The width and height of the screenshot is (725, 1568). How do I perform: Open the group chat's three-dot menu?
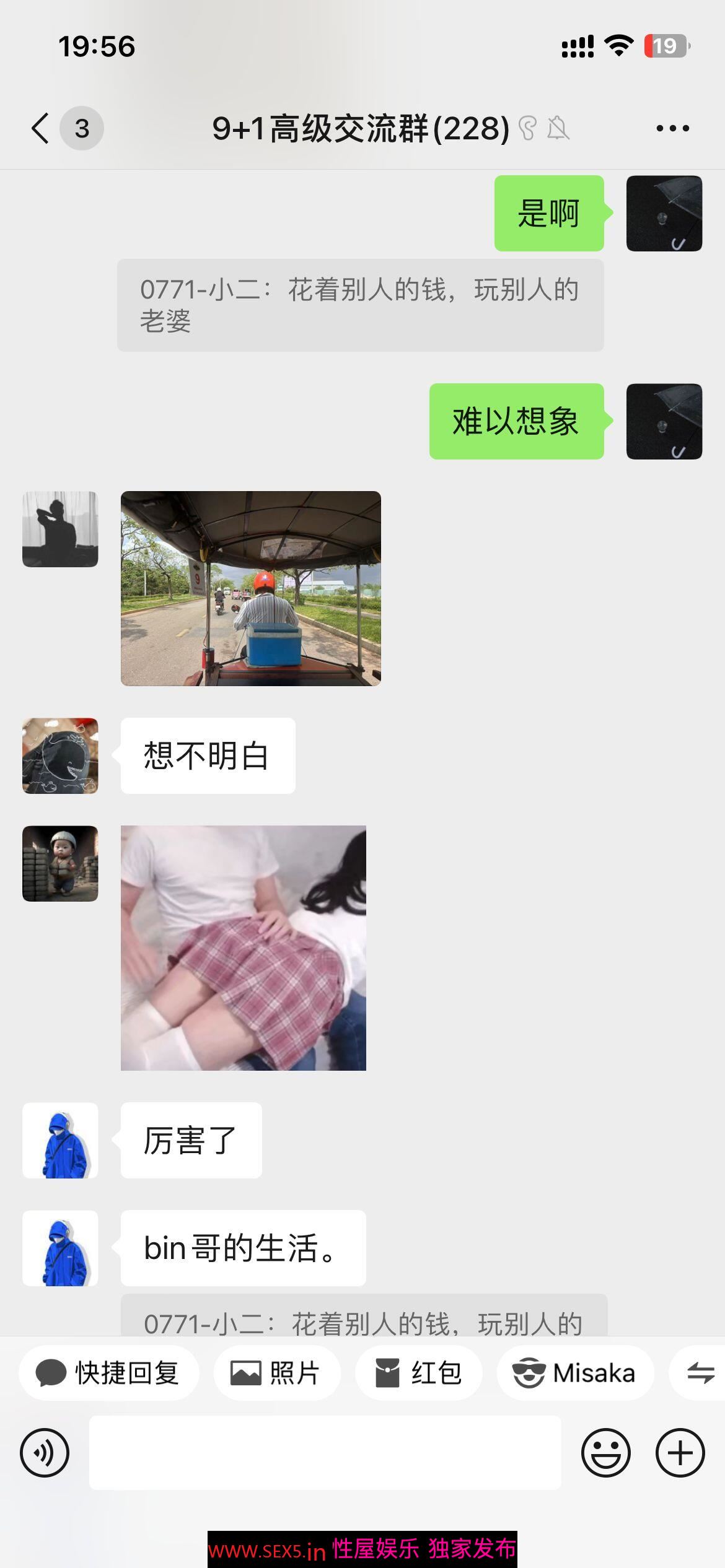[672, 128]
